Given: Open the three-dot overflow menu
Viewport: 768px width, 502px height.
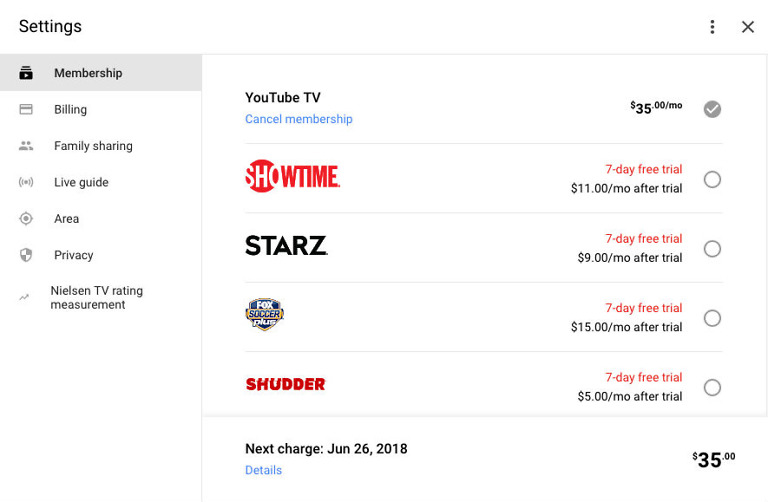Looking at the screenshot, I should click(x=712, y=27).
